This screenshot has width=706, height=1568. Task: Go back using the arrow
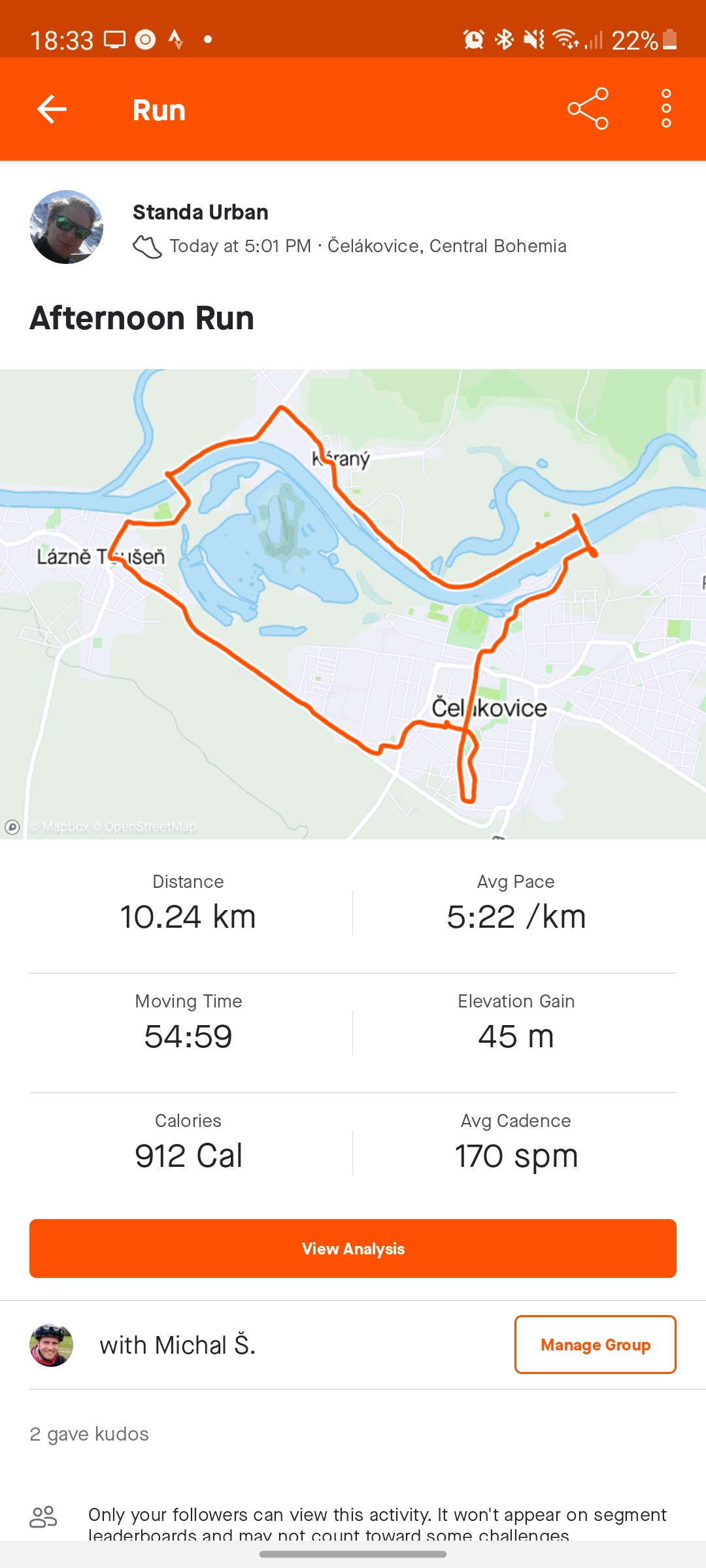tap(52, 109)
